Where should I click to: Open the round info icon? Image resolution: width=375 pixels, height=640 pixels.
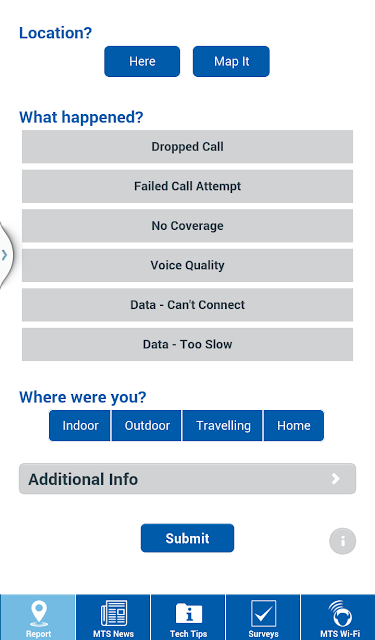pos(342,541)
